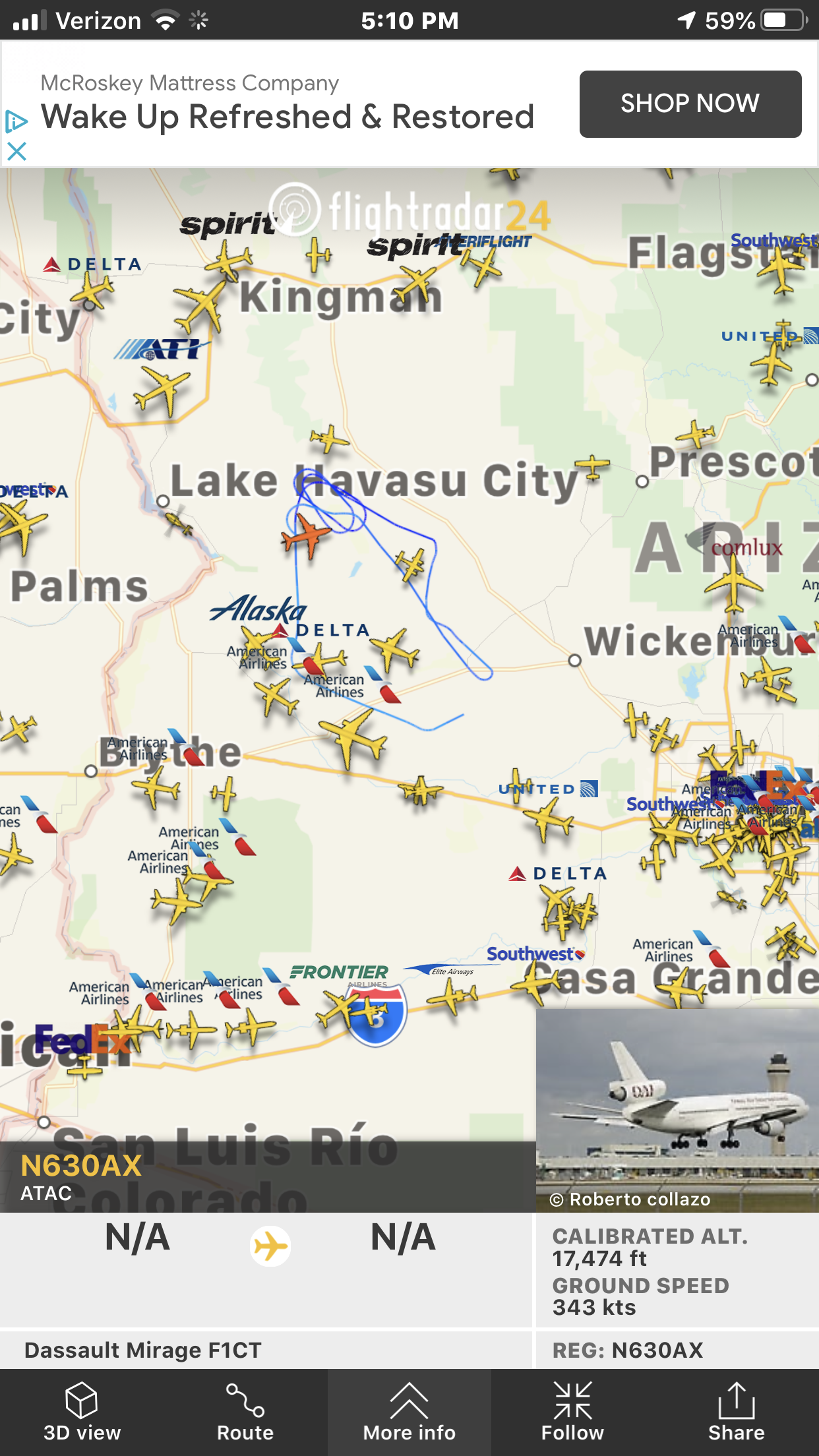Select the orange highlighted aircraft on map
This screenshot has height=1456, width=819.
point(305,534)
